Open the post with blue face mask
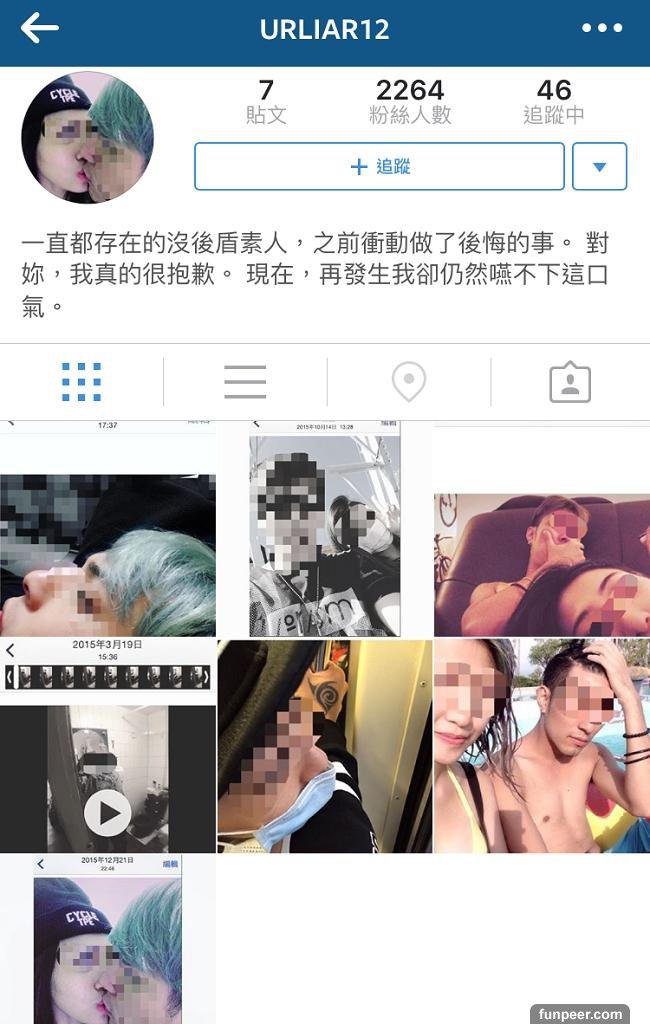Screen dimensions: 650x1024 click(x=324, y=747)
